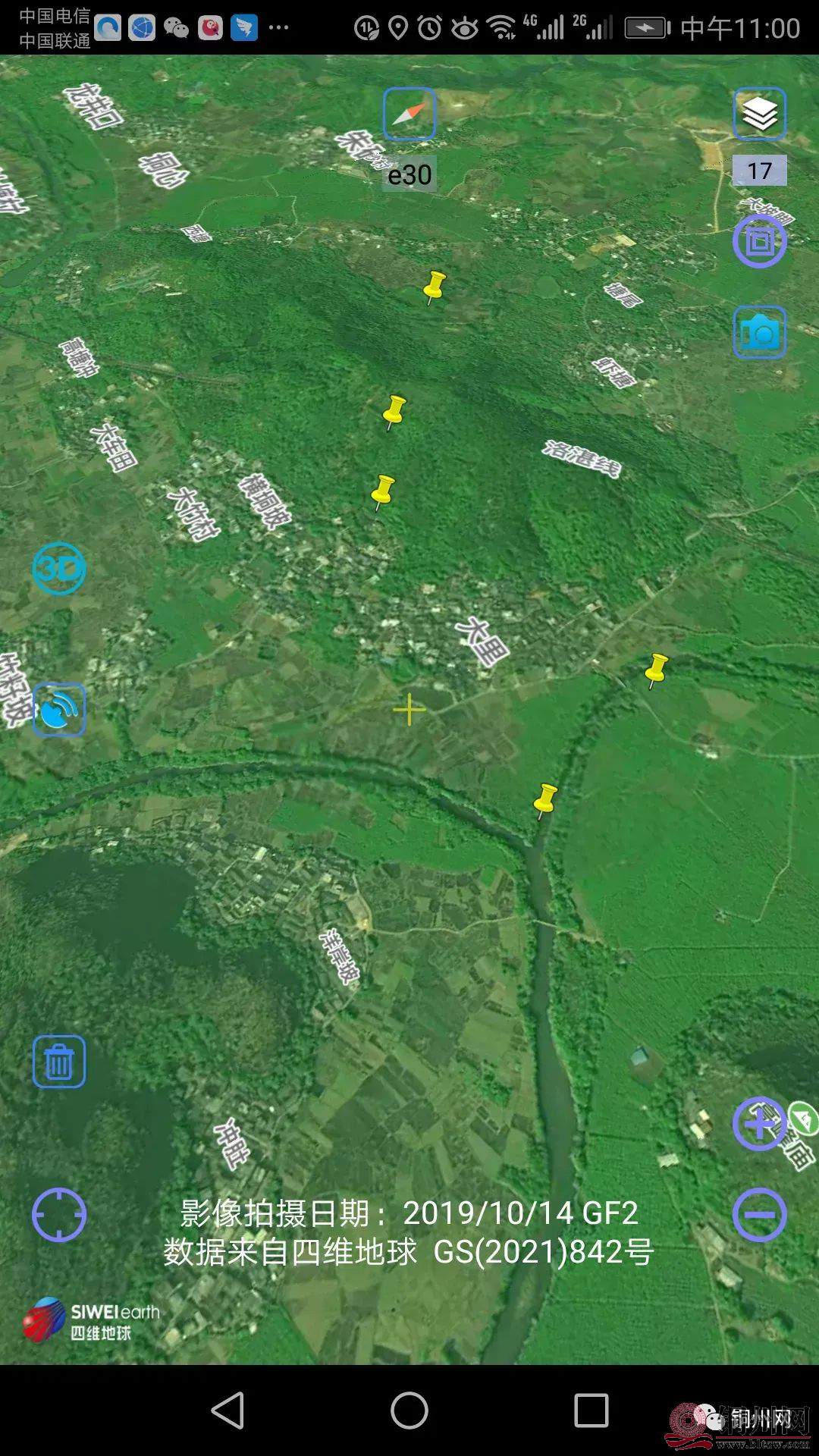
Task: Tap the compass icon to reset orientation
Action: (409, 114)
